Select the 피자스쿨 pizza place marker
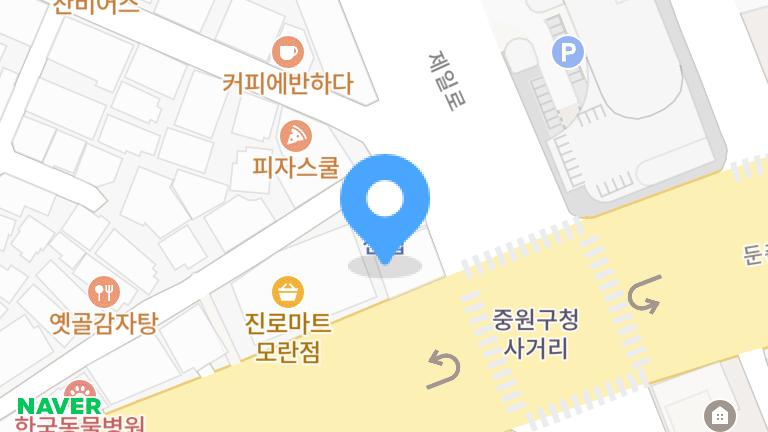This screenshot has width=768, height=432. point(295,135)
